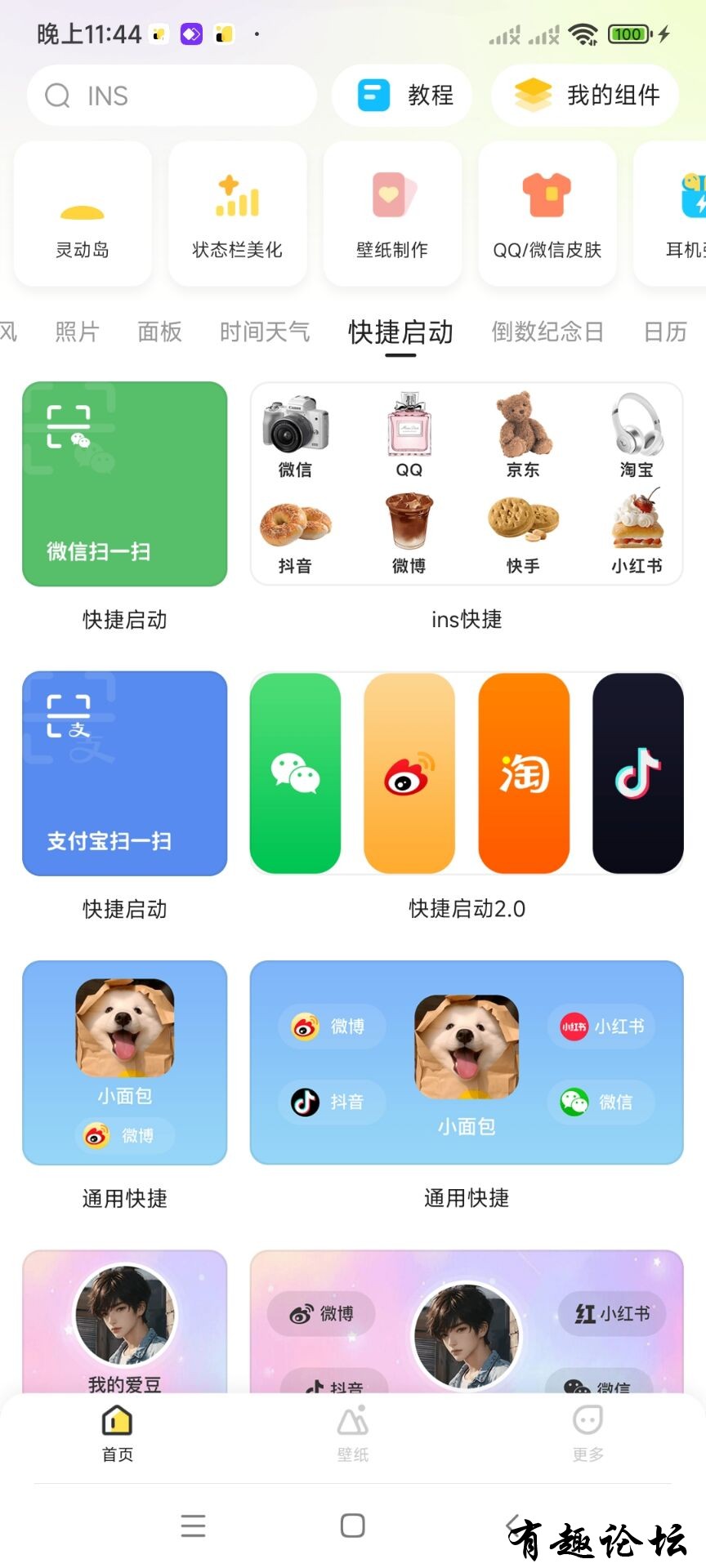Select the 微信扫一扫 widget

click(x=124, y=483)
